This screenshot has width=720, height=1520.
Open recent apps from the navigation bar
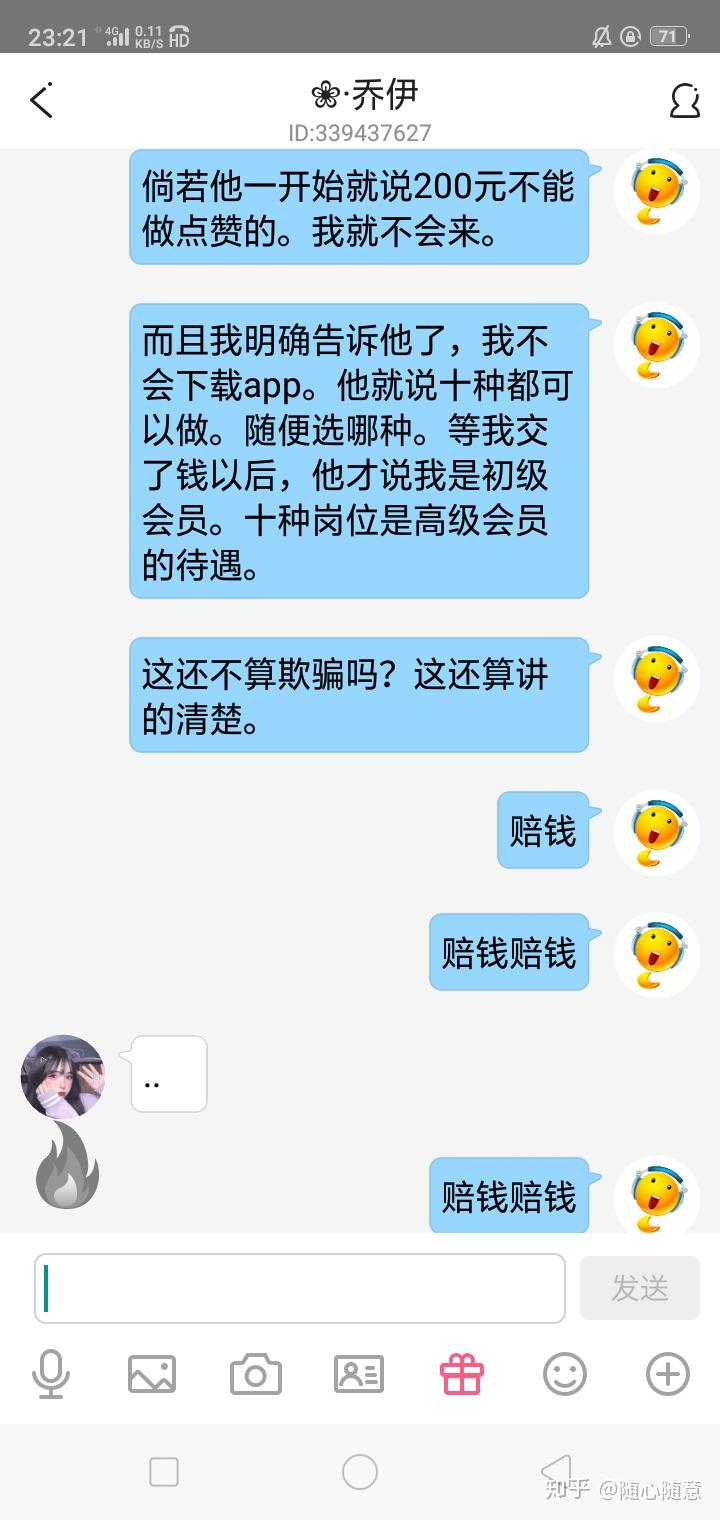coord(164,1472)
